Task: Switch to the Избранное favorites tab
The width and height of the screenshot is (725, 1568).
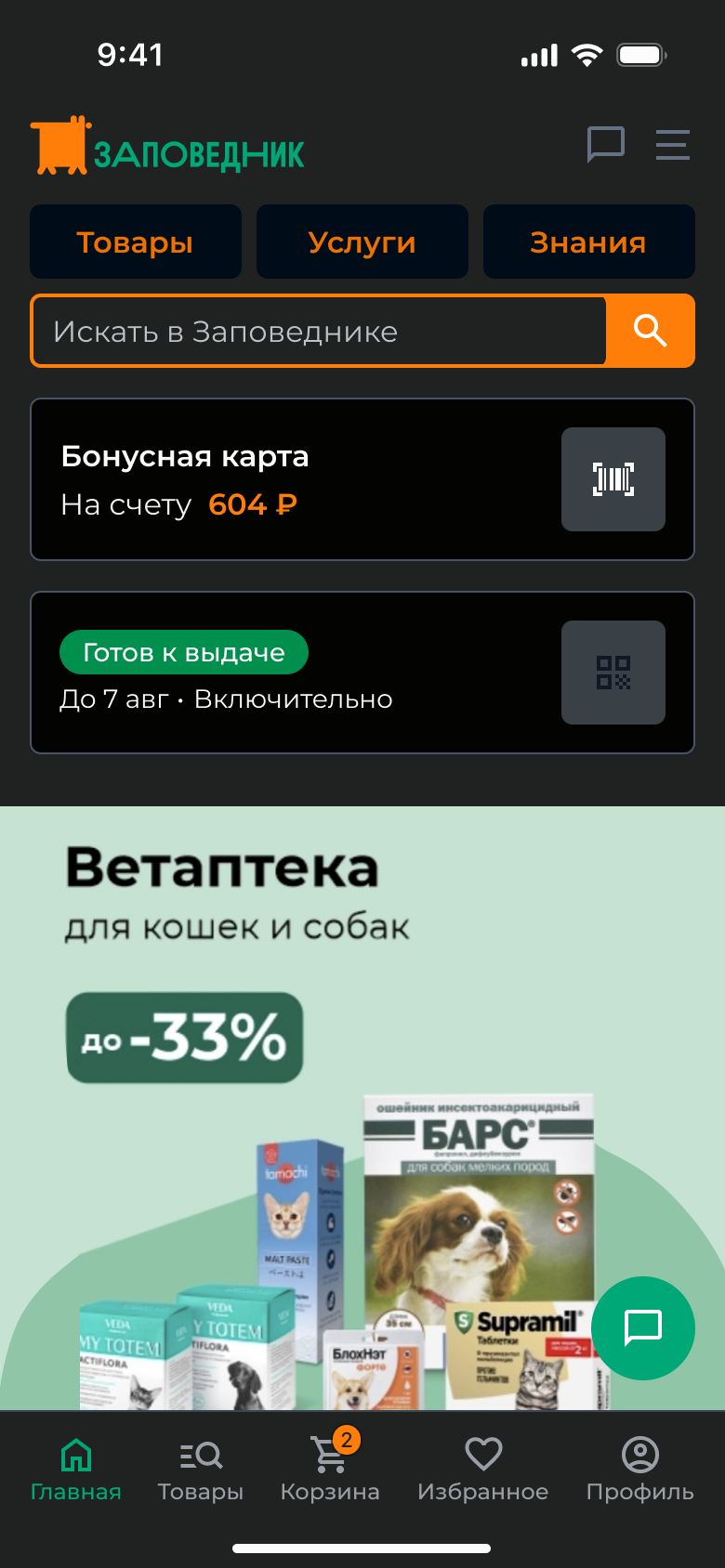Action: (482, 1470)
